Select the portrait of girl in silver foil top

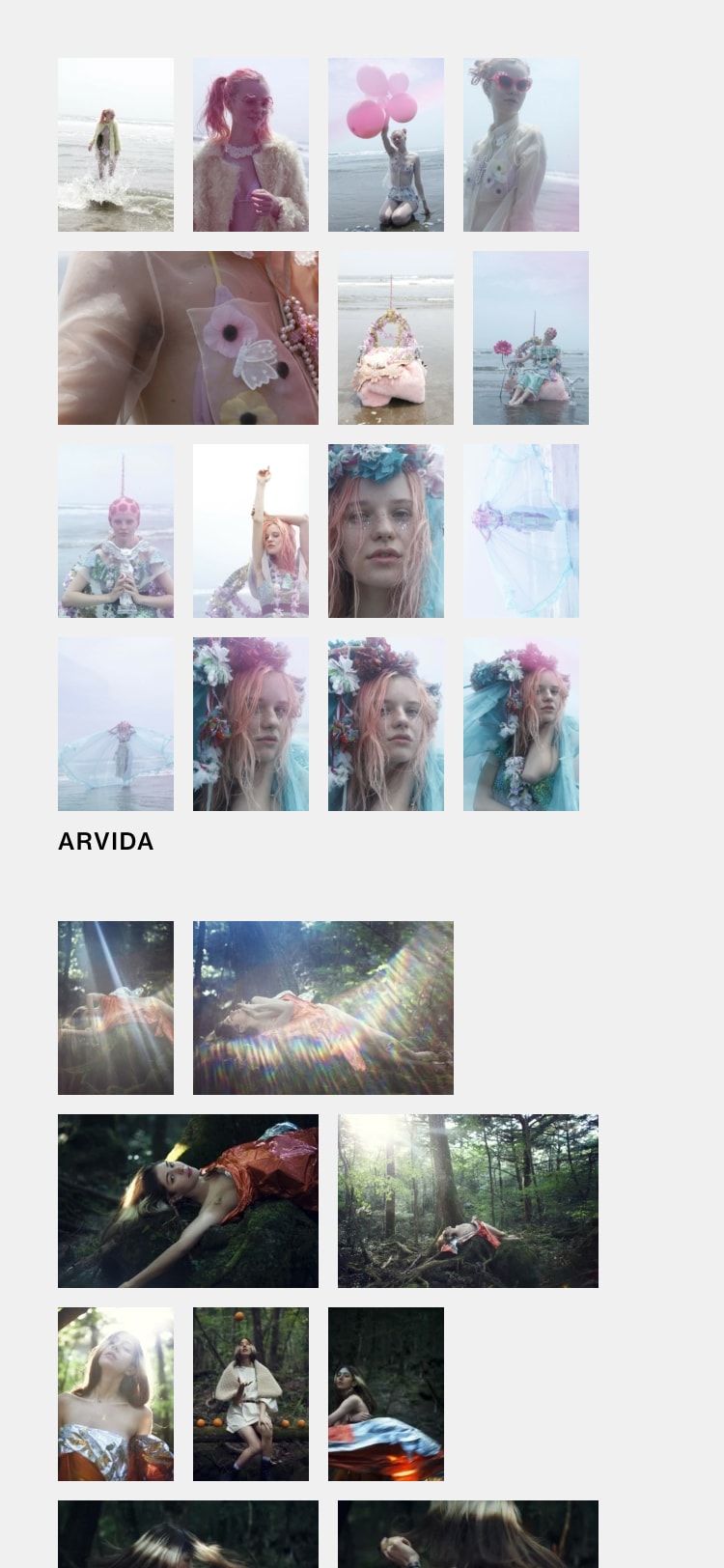click(x=116, y=1394)
